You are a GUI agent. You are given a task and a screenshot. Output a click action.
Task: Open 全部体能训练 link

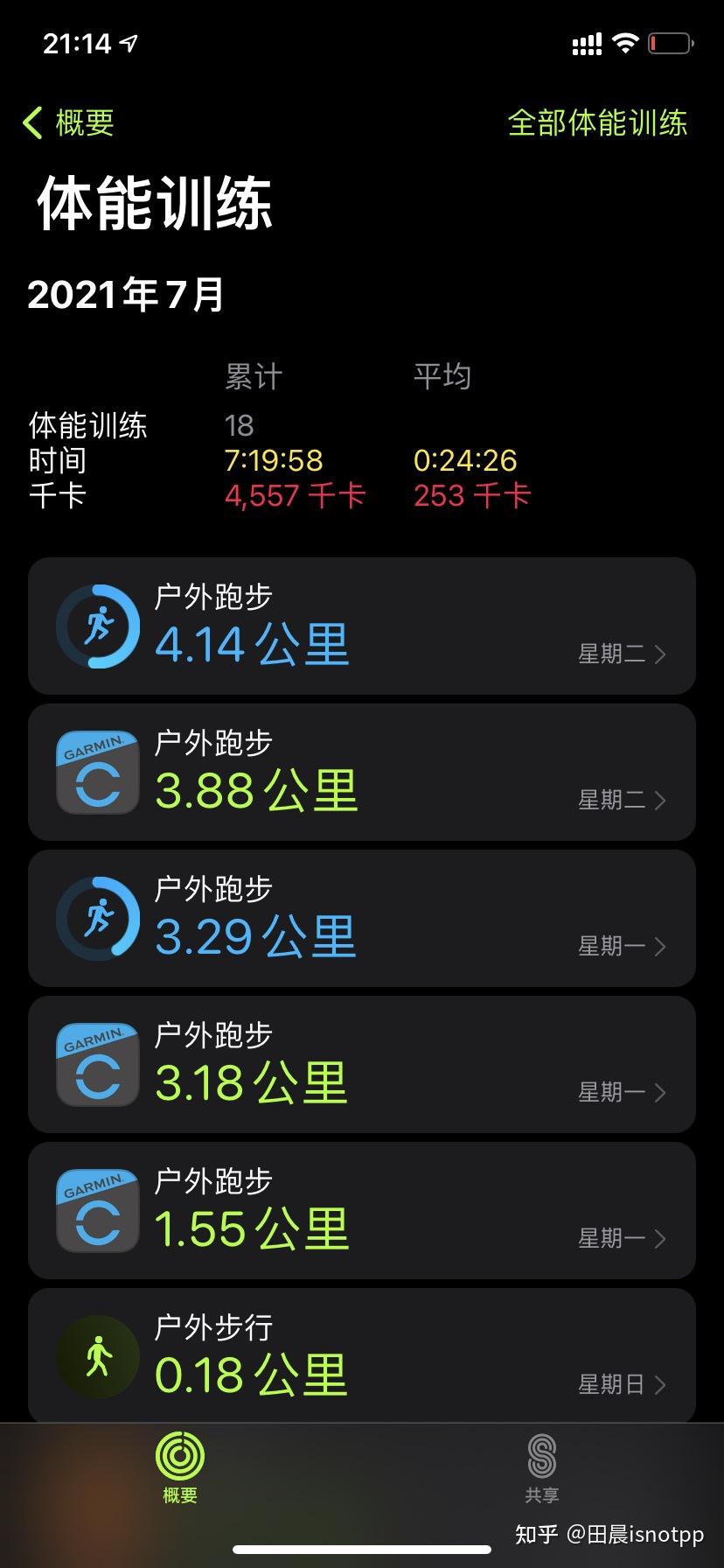click(597, 123)
